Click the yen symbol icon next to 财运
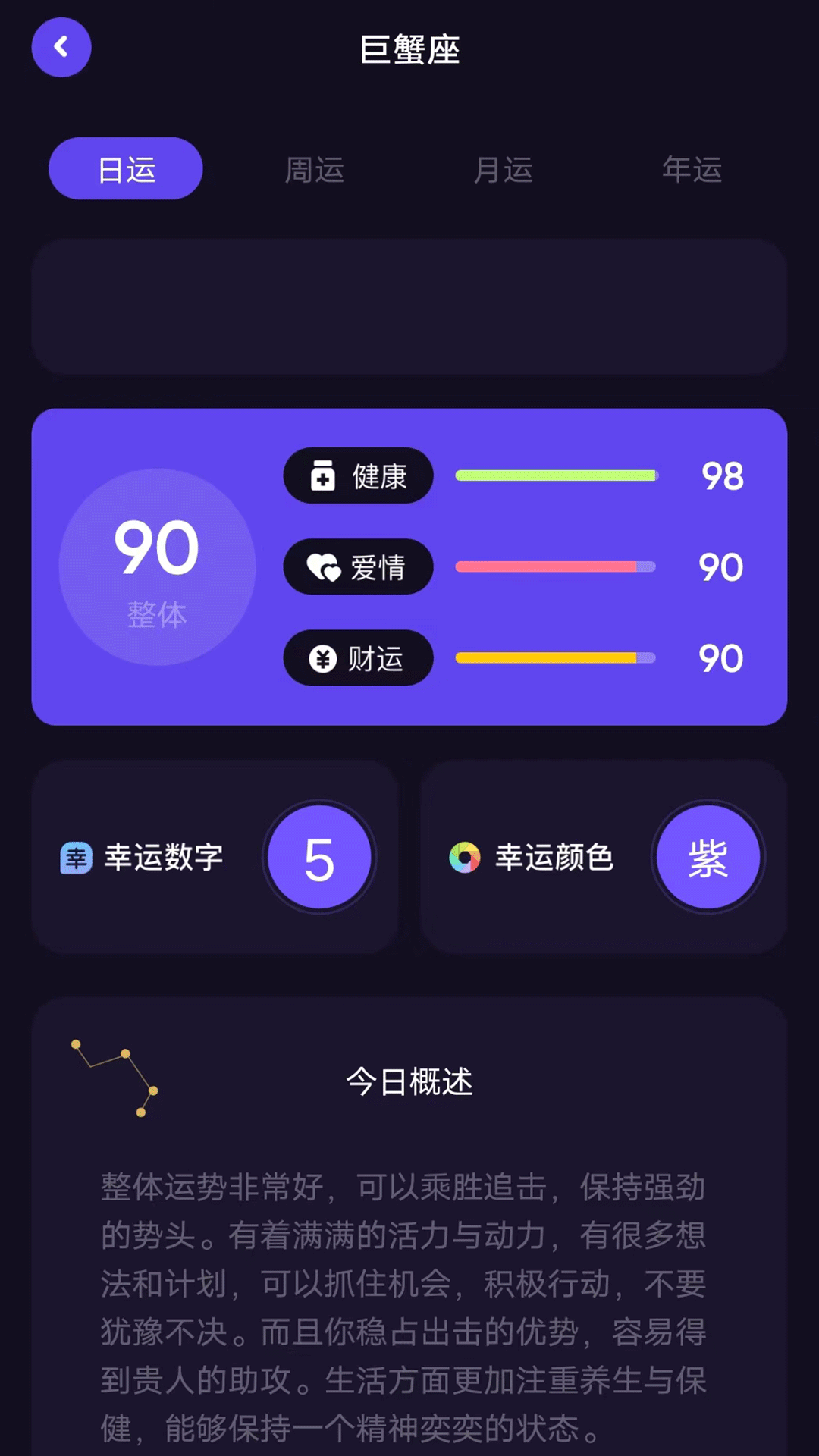This screenshot has width=819, height=1456. click(323, 658)
